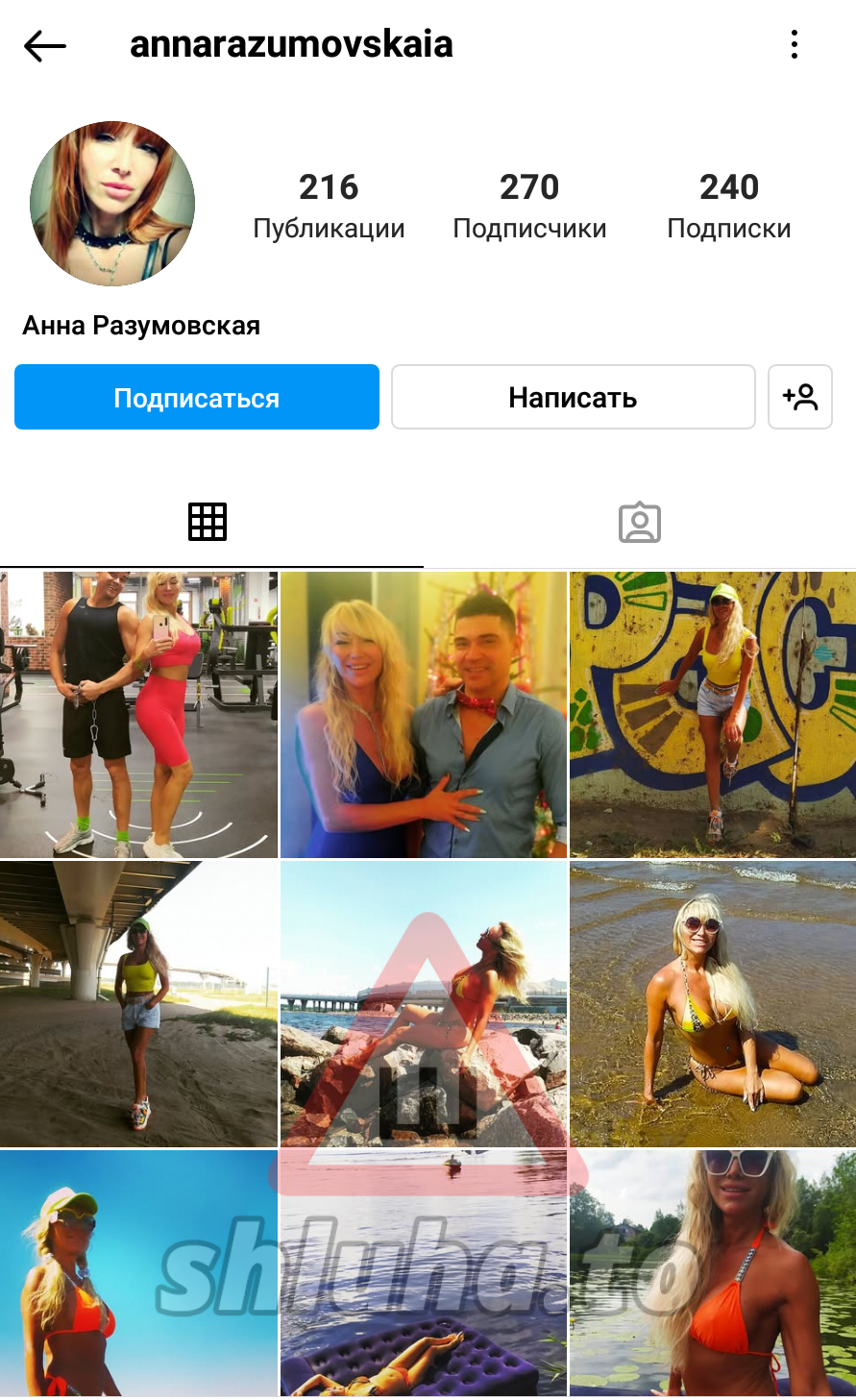856x1400 pixels.
Task: Go back using the arrow icon
Action: tap(44, 45)
